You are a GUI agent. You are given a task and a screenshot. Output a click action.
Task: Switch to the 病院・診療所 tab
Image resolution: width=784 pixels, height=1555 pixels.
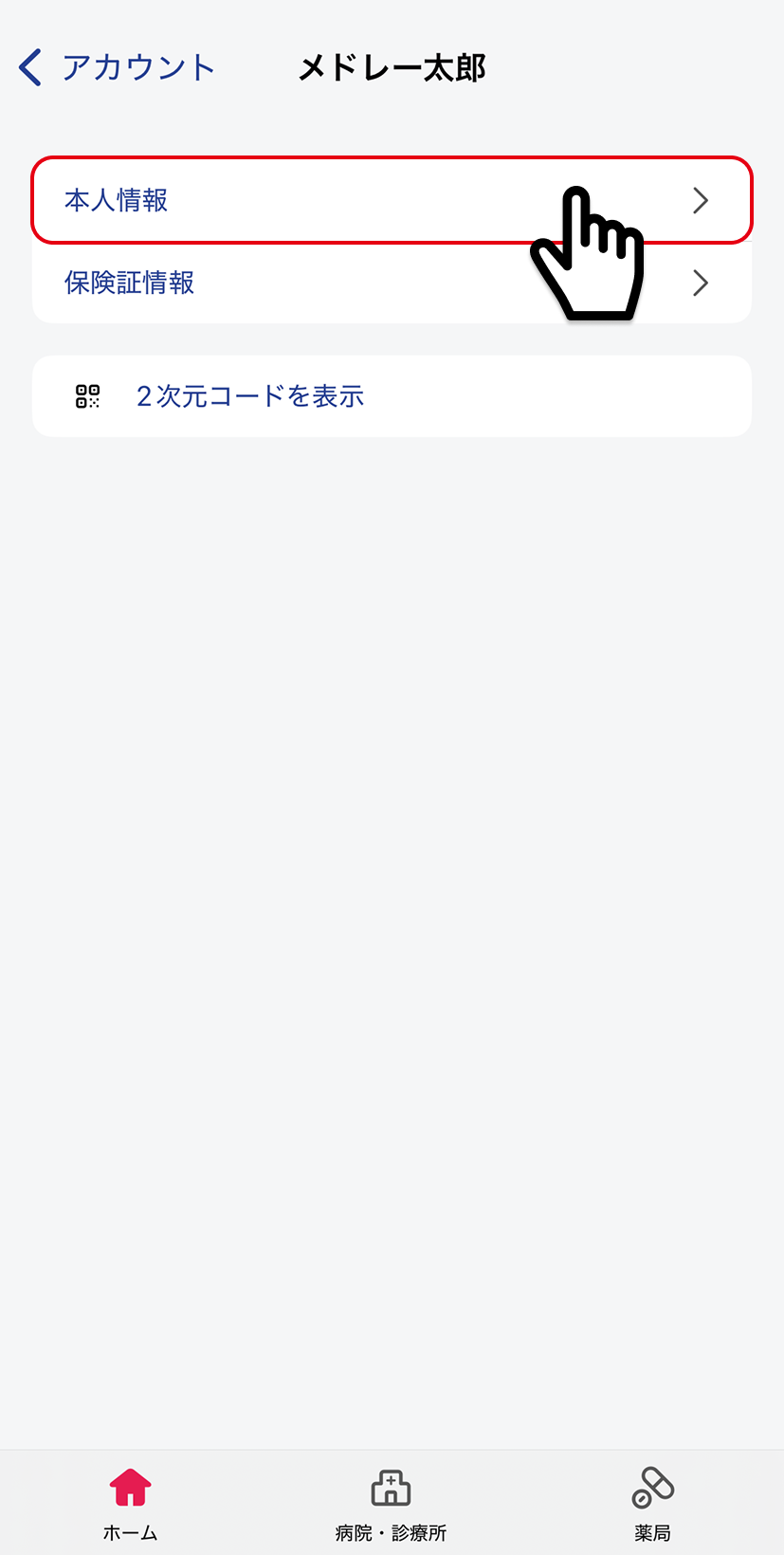tap(391, 1502)
